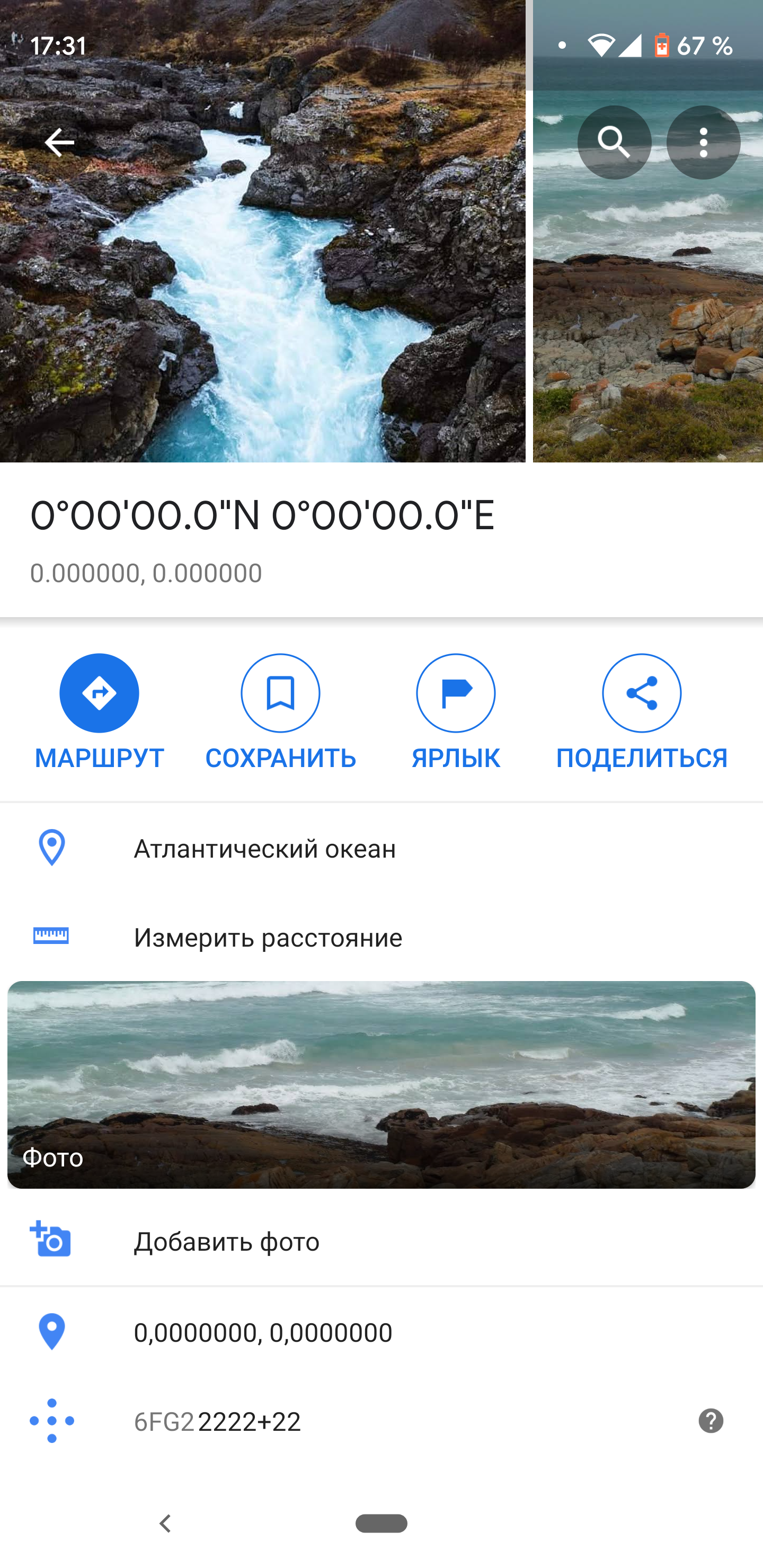Open search with the magnifier icon
763x1568 pixels.
click(x=614, y=142)
